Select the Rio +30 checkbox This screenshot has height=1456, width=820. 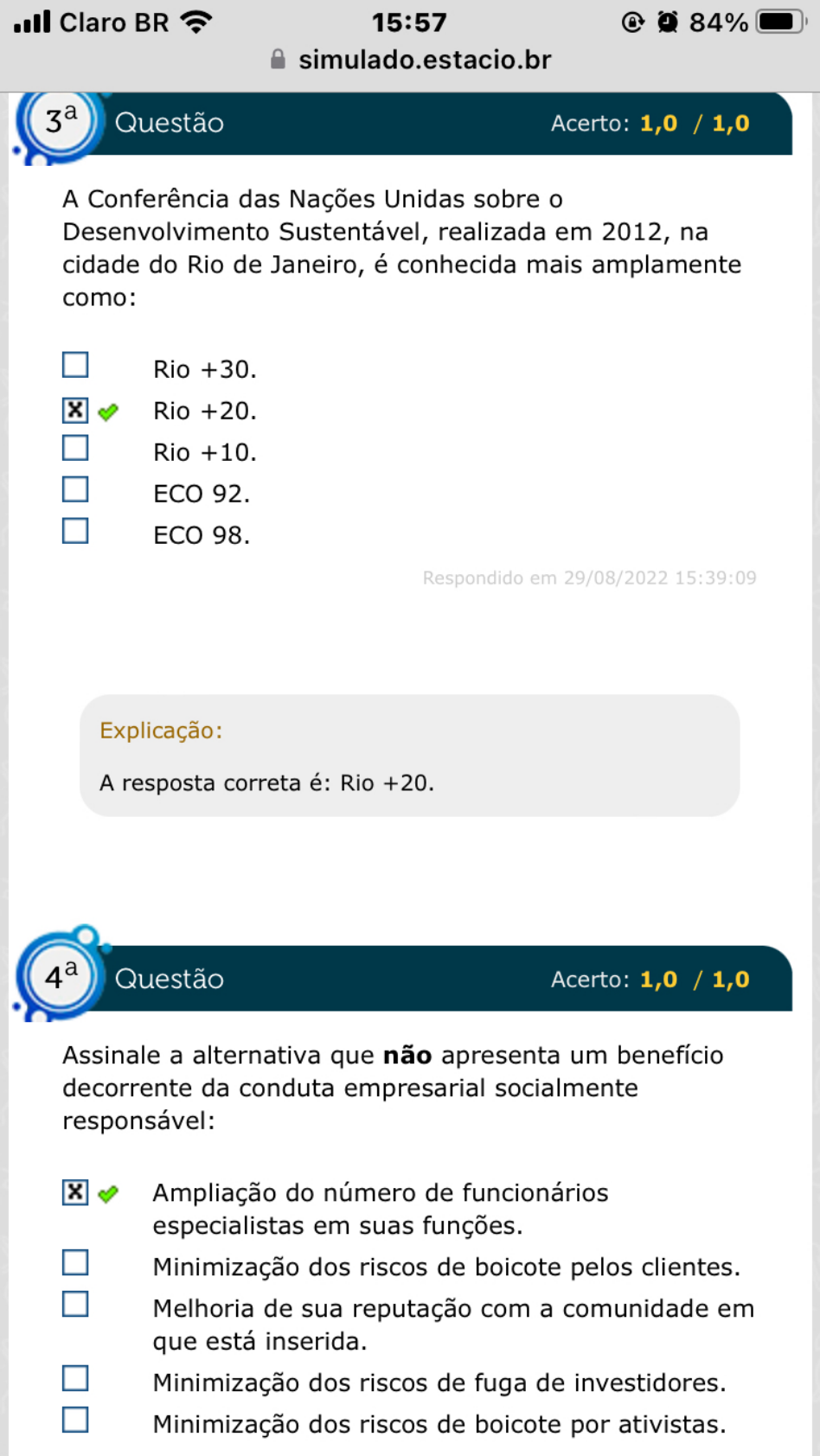click(x=75, y=365)
